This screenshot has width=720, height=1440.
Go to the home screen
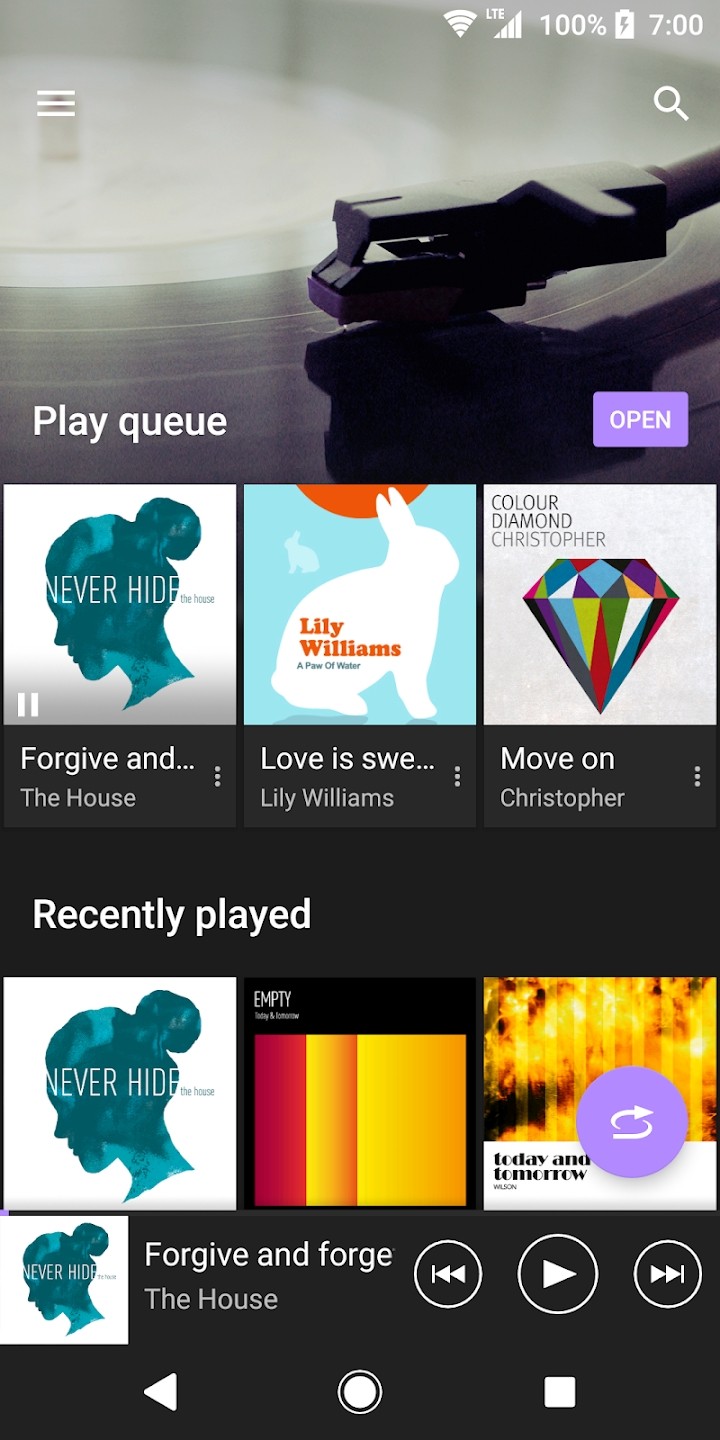tap(360, 1392)
